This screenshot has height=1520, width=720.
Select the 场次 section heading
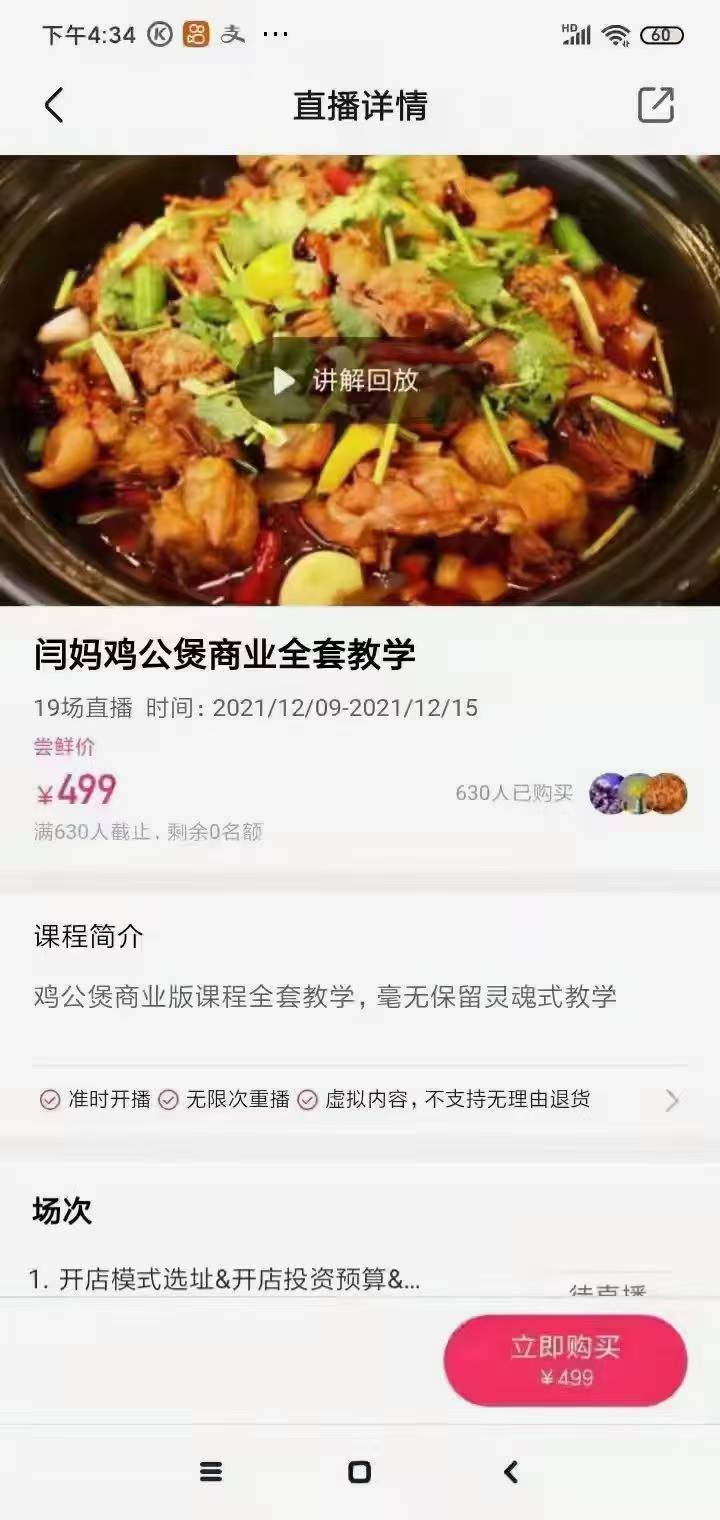(x=62, y=1209)
